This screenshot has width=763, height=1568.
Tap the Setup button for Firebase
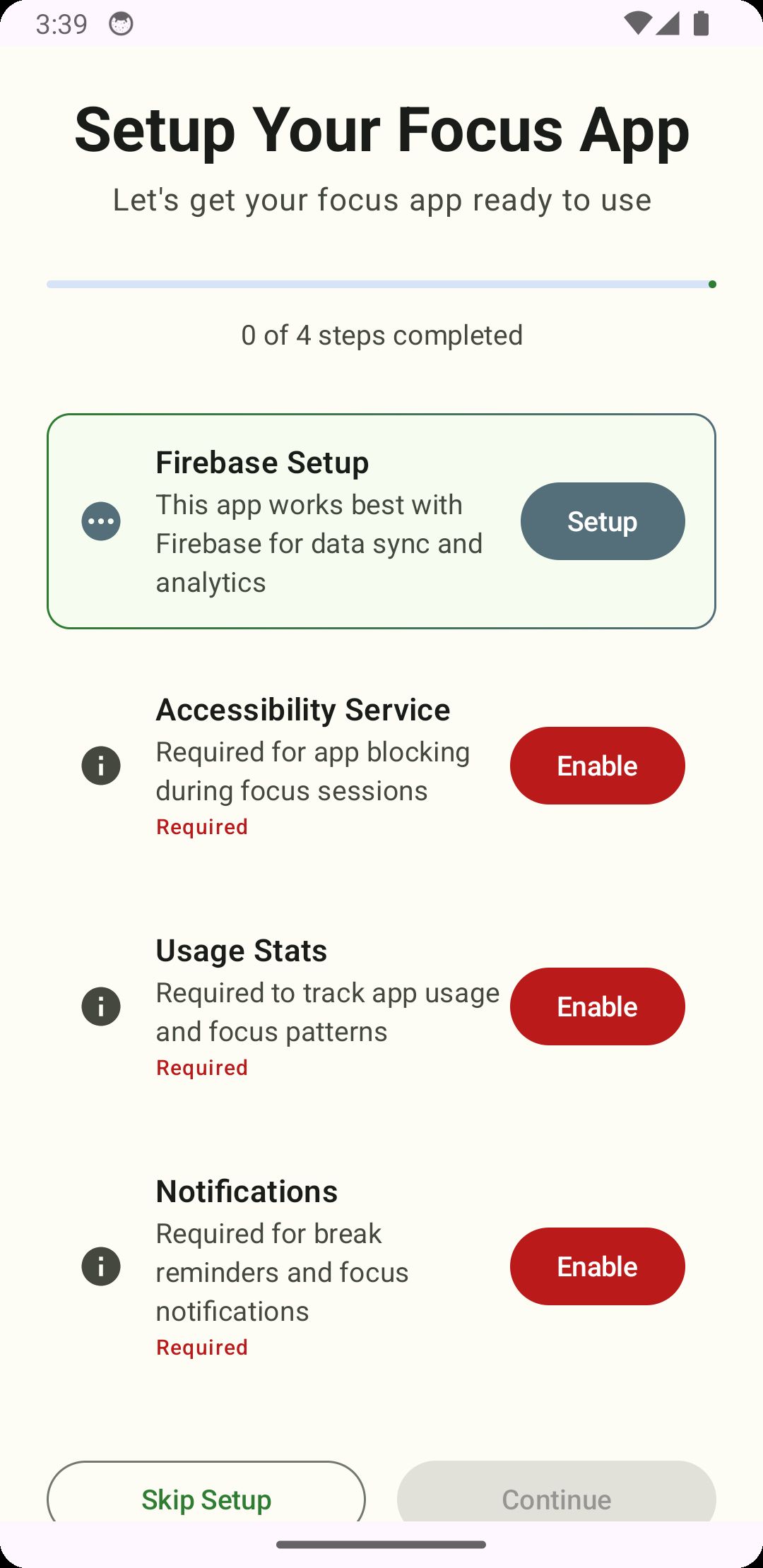click(602, 521)
